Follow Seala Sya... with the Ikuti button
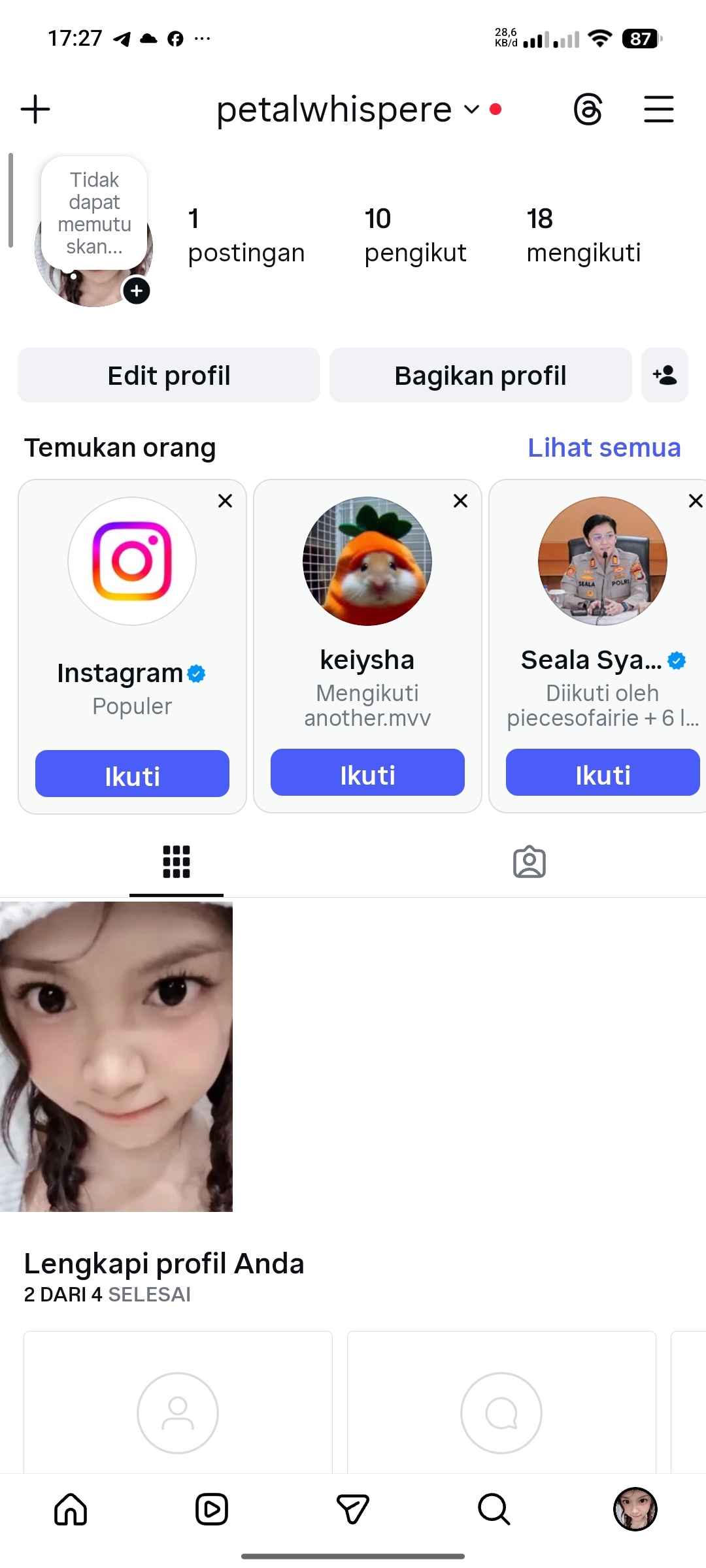 (x=603, y=773)
